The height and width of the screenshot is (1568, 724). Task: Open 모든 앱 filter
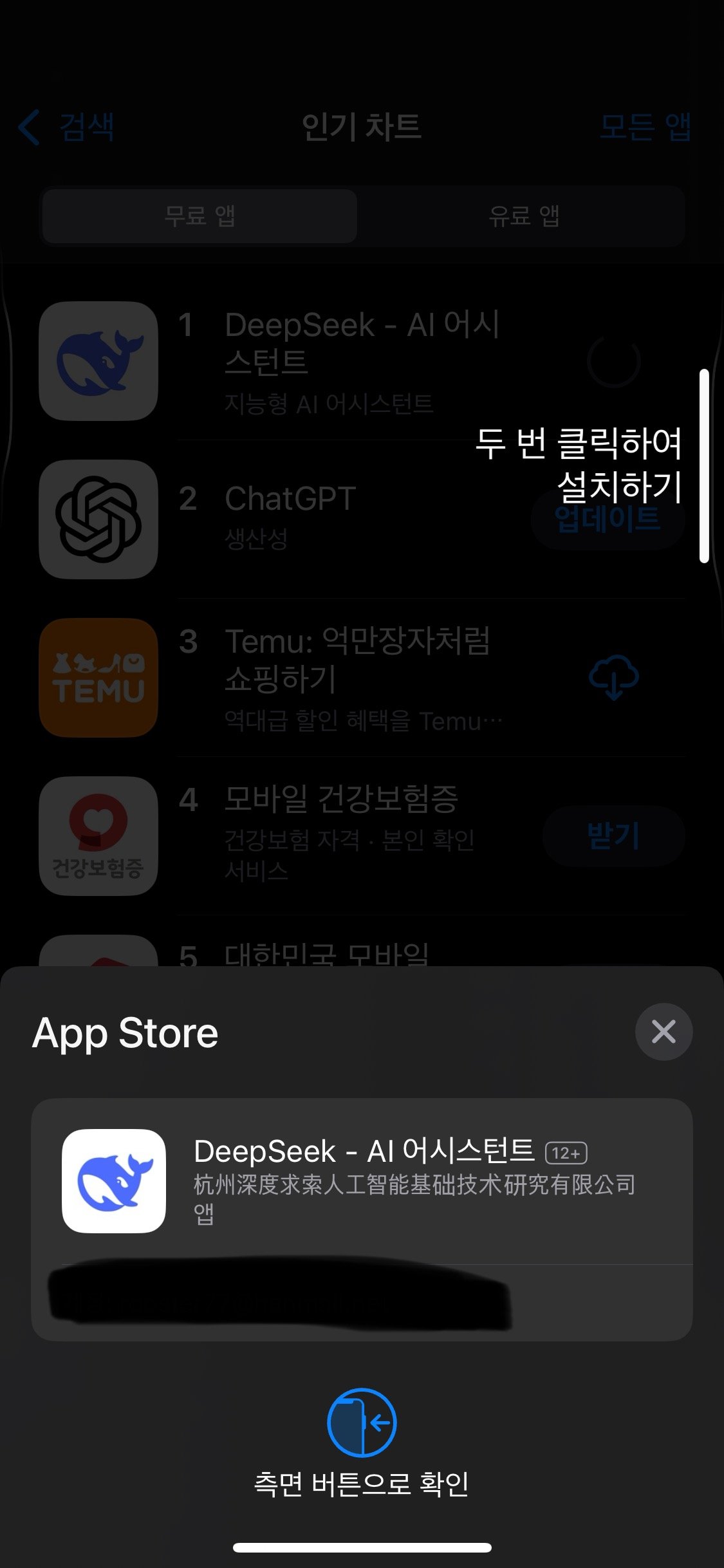click(644, 127)
